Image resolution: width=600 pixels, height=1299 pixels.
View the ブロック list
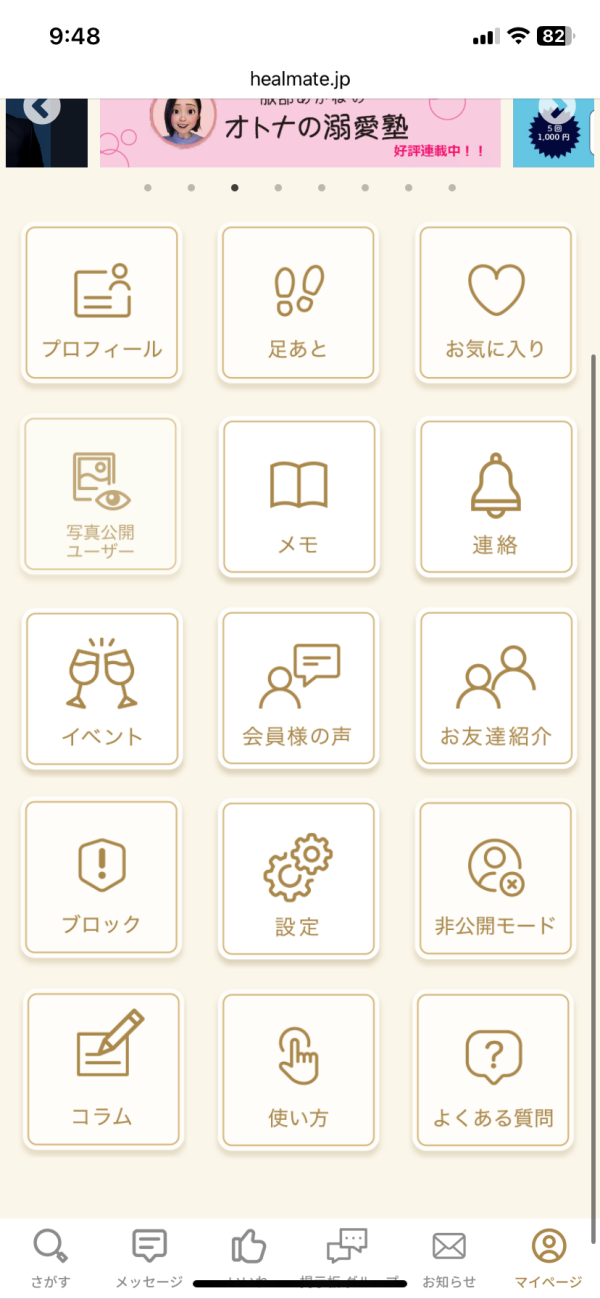coord(101,879)
